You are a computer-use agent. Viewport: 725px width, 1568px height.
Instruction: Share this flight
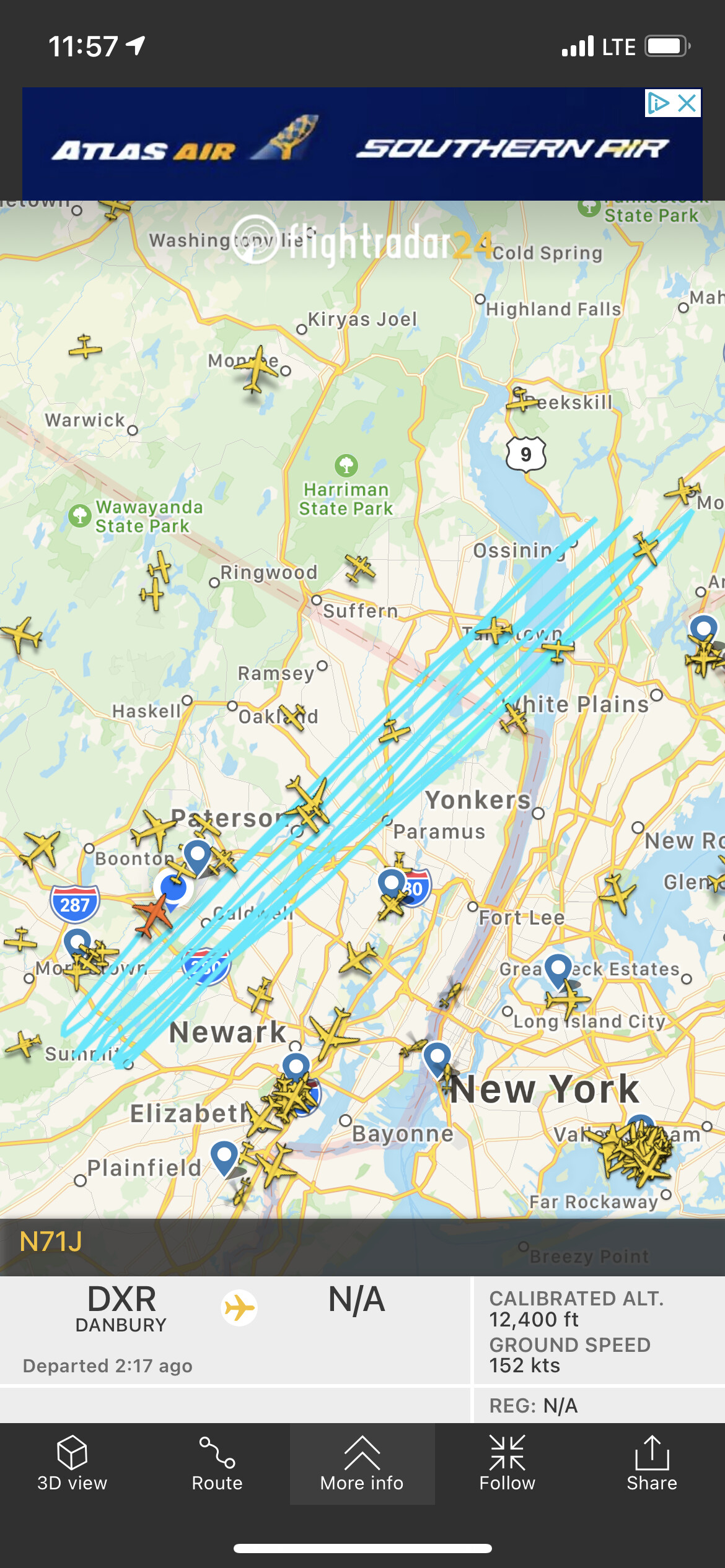click(x=651, y=1463)
